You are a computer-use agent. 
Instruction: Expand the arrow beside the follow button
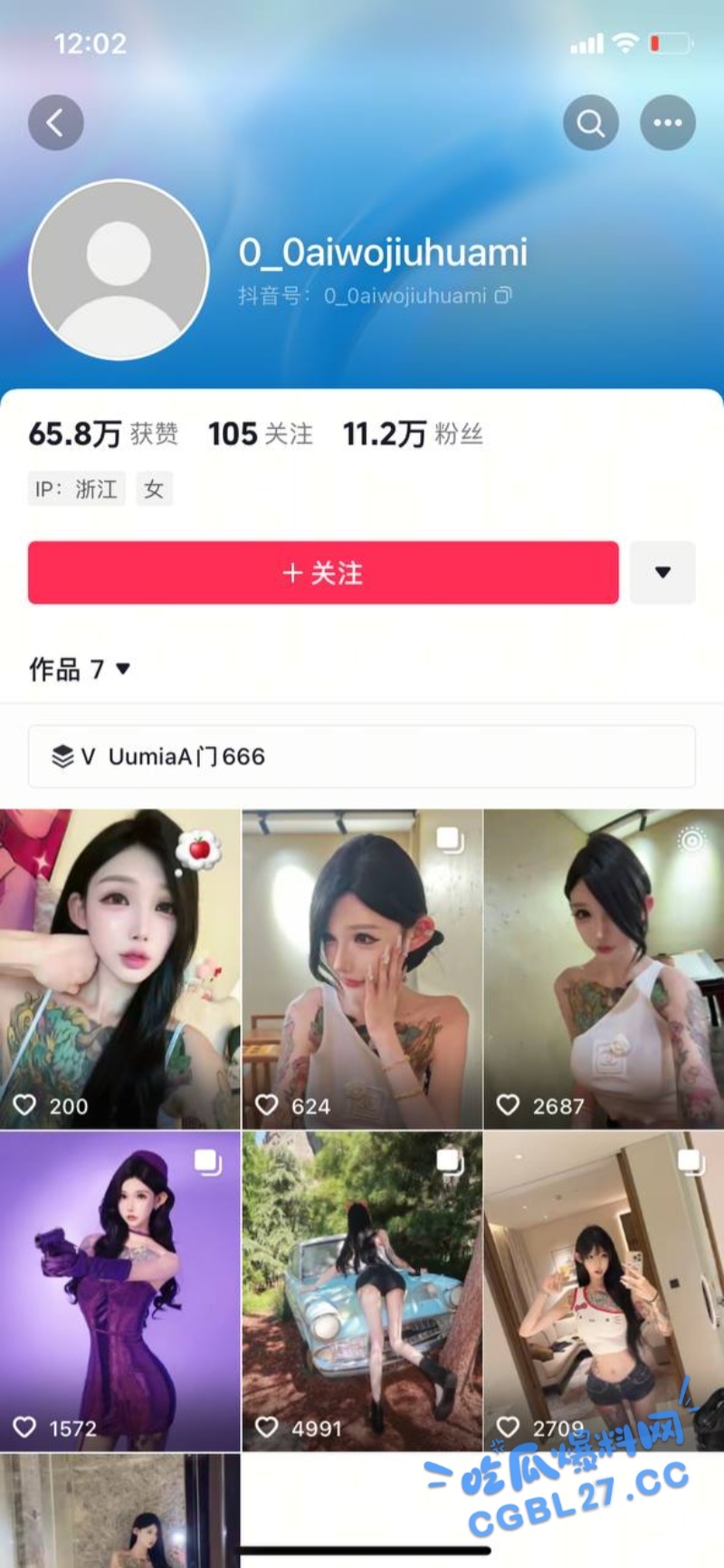click(x=662, y=572)
